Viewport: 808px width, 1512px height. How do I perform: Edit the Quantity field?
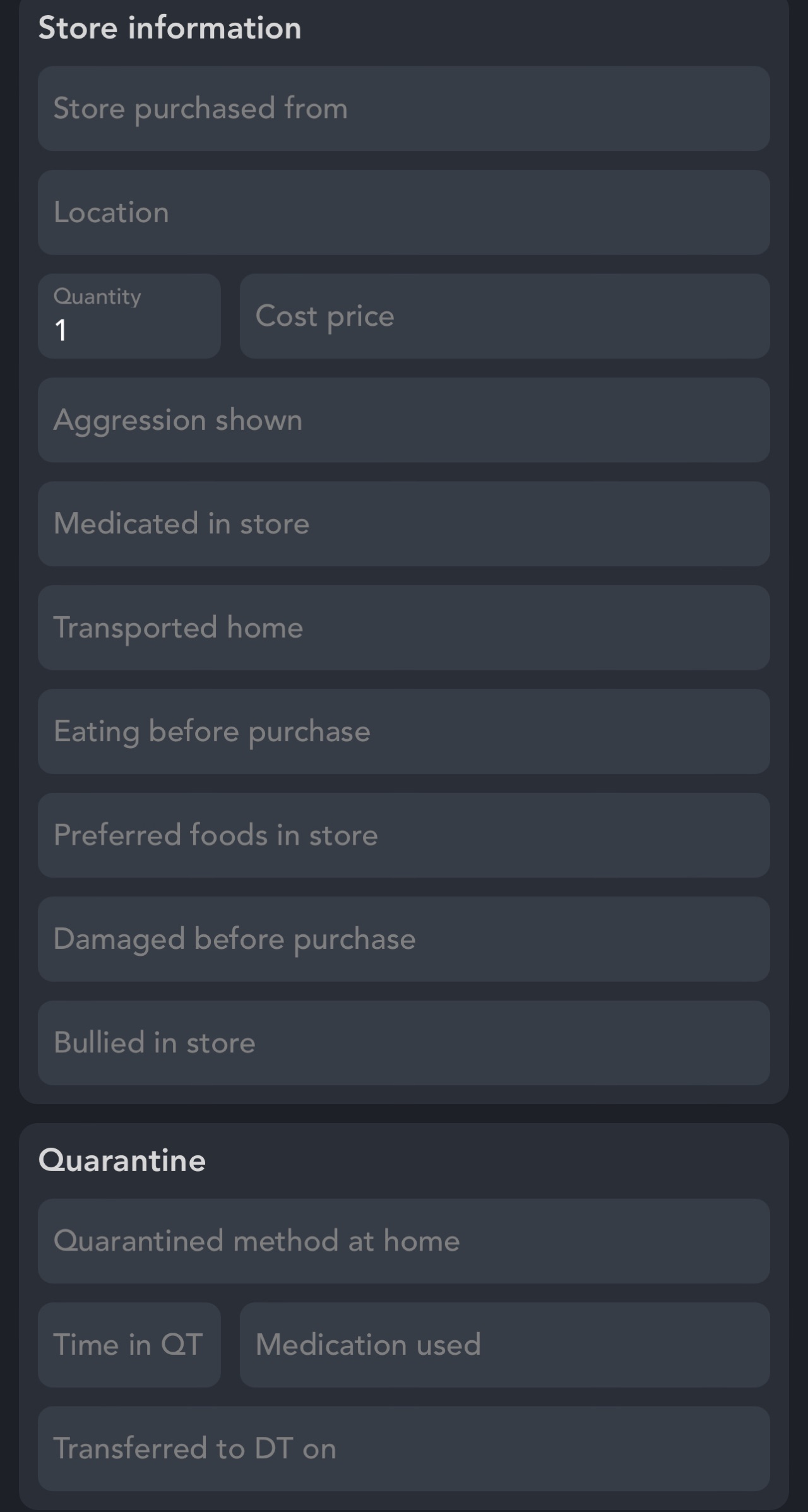[x=129, y=316]
